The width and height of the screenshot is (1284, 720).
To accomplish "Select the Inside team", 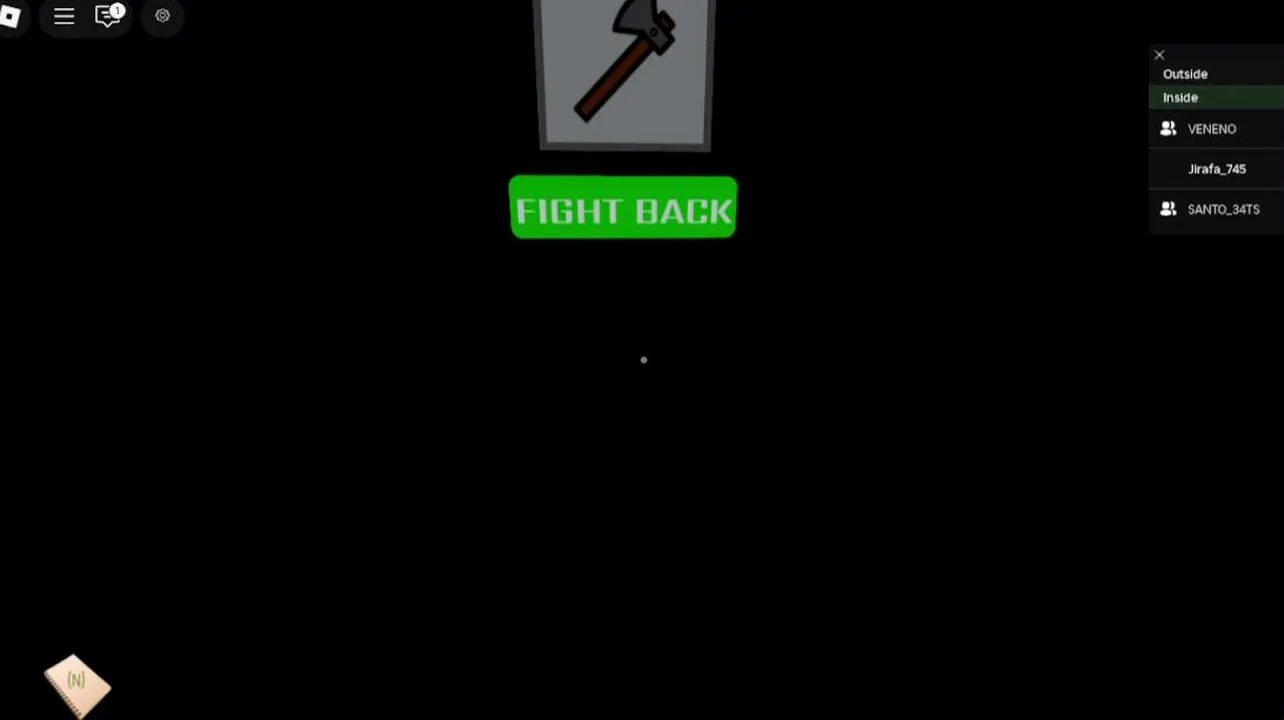I will (x=1180, y=98).
